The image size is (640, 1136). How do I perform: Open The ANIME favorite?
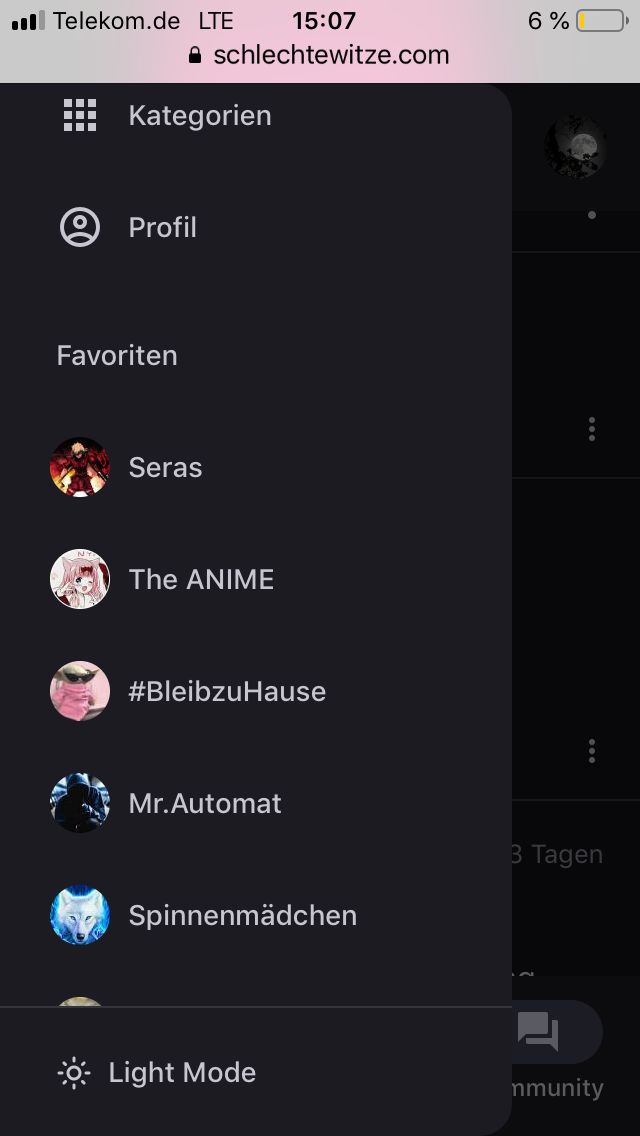click(200, 580)
